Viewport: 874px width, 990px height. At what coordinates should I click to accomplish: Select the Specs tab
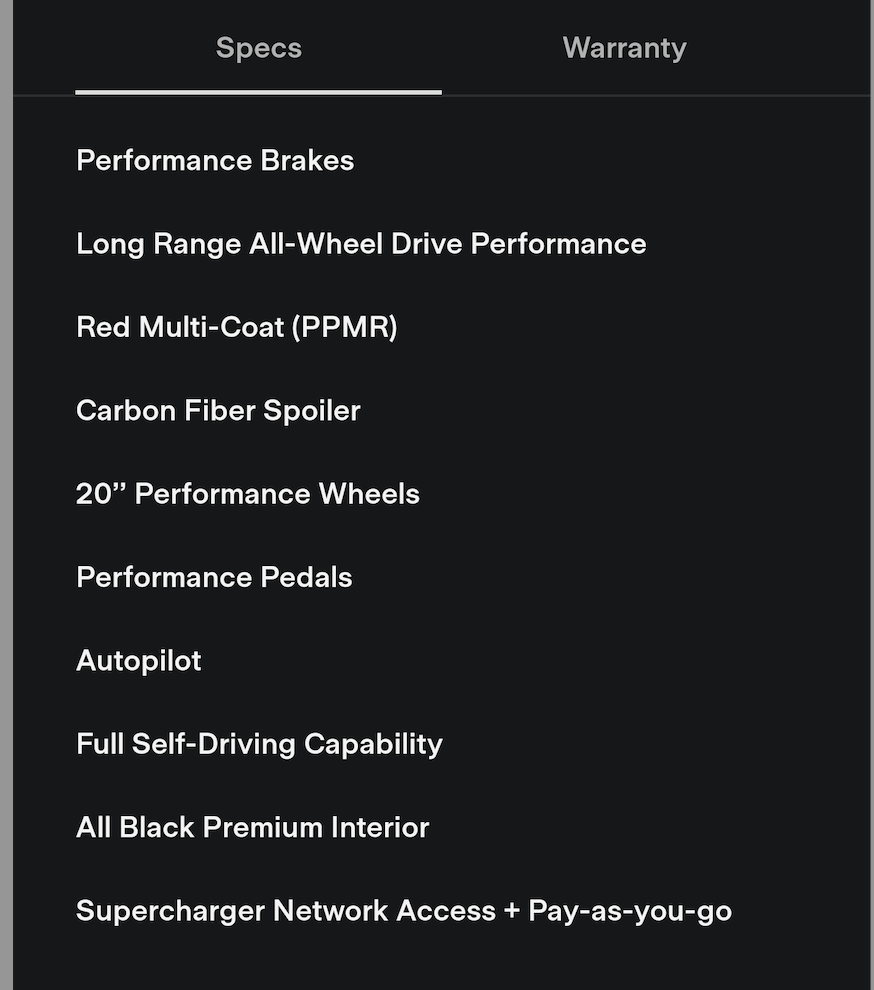[258, 48]
